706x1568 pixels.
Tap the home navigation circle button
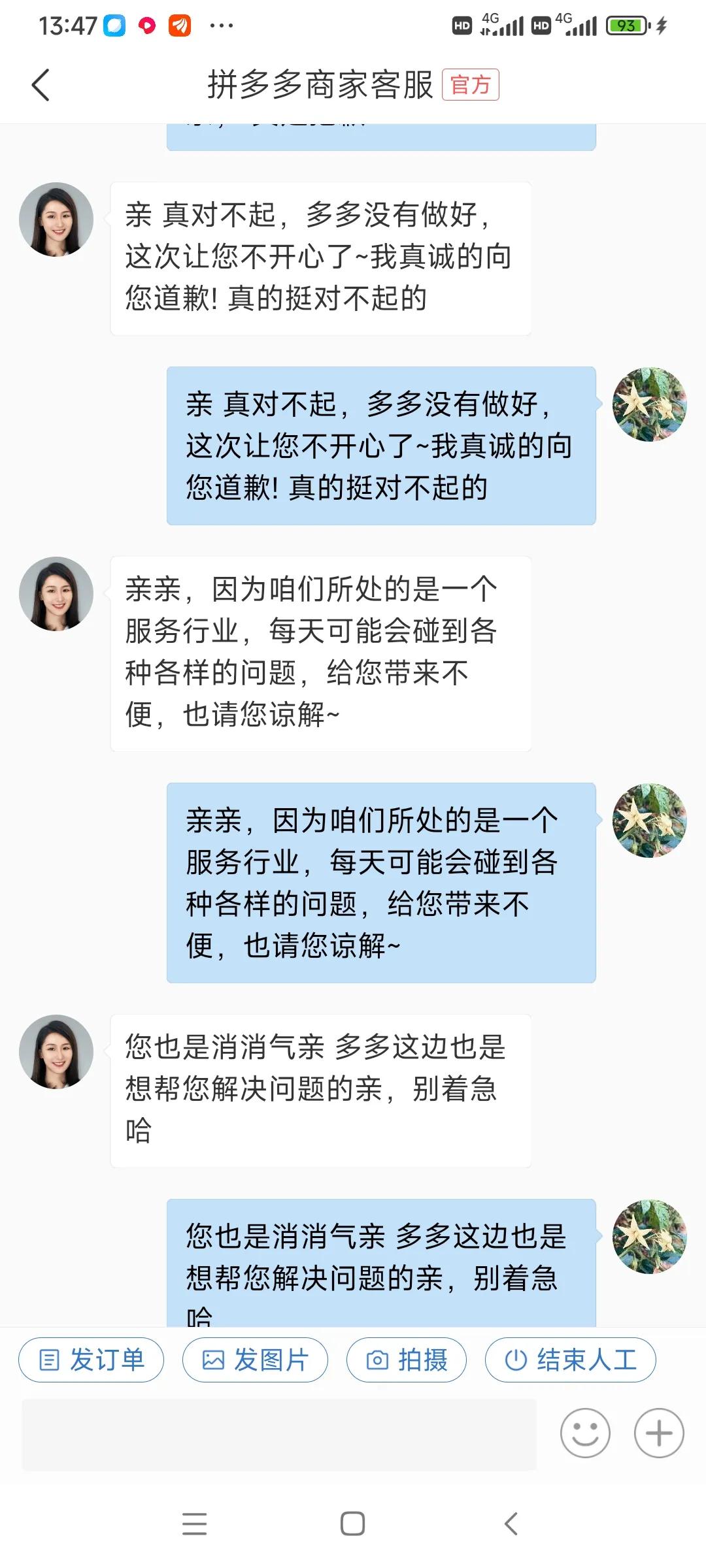353,1524
